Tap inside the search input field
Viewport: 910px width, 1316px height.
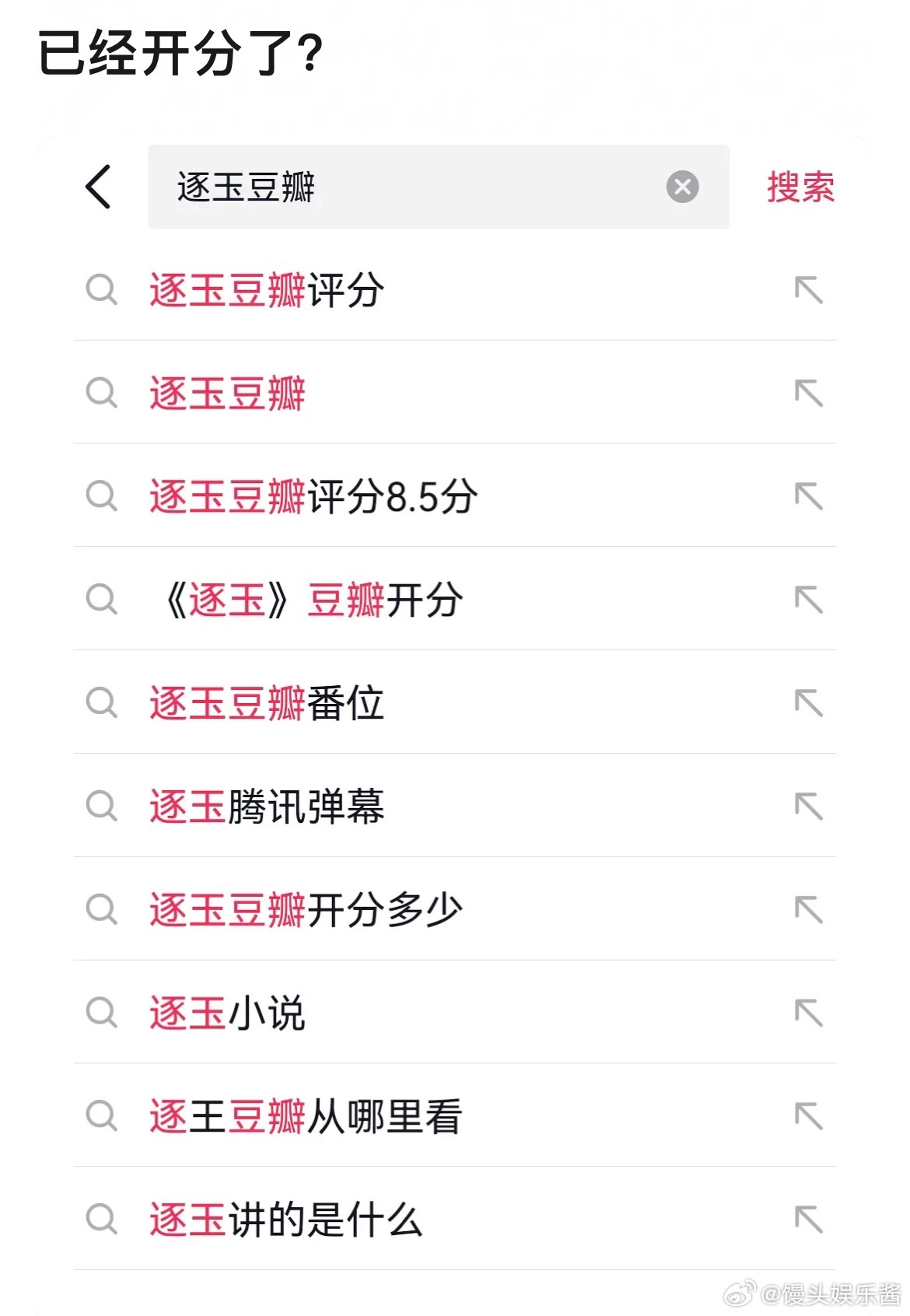[389, 185]
